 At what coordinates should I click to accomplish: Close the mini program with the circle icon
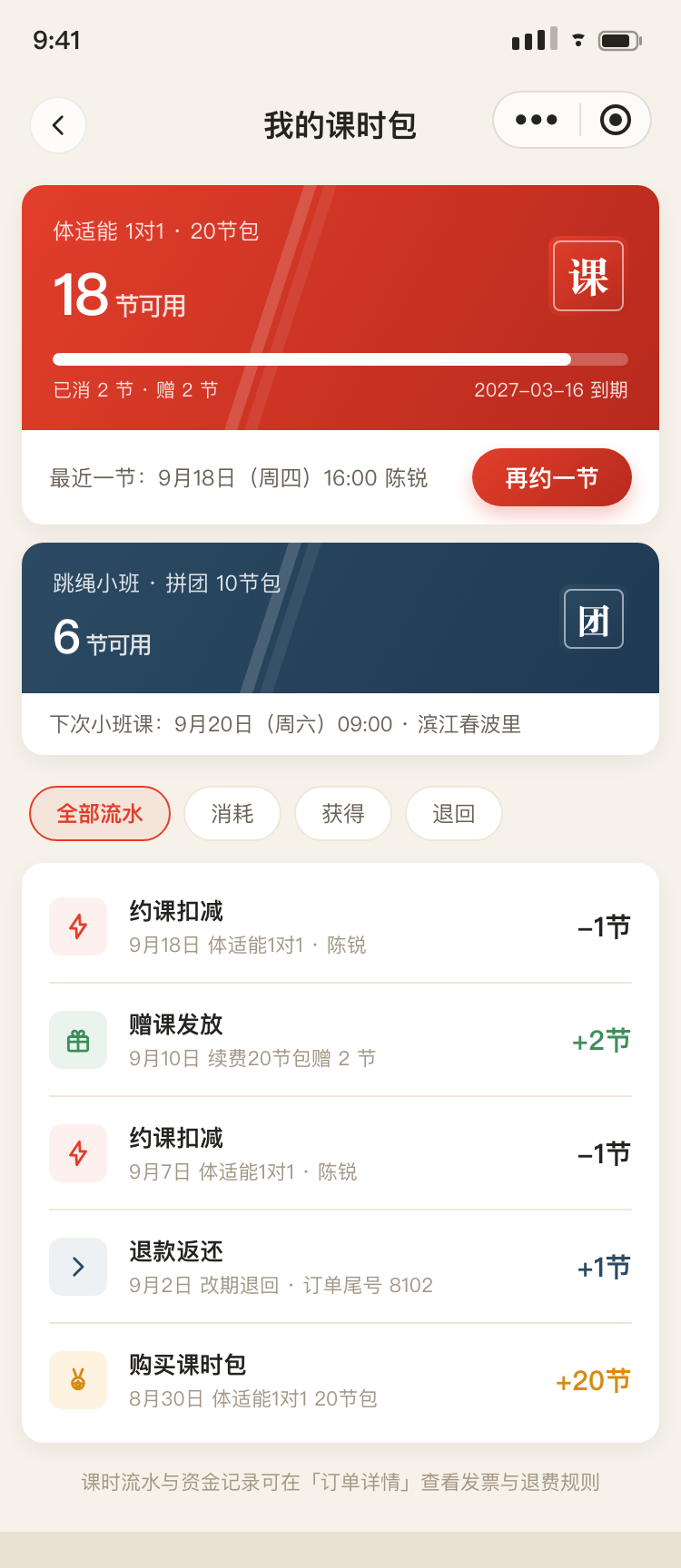616,120
